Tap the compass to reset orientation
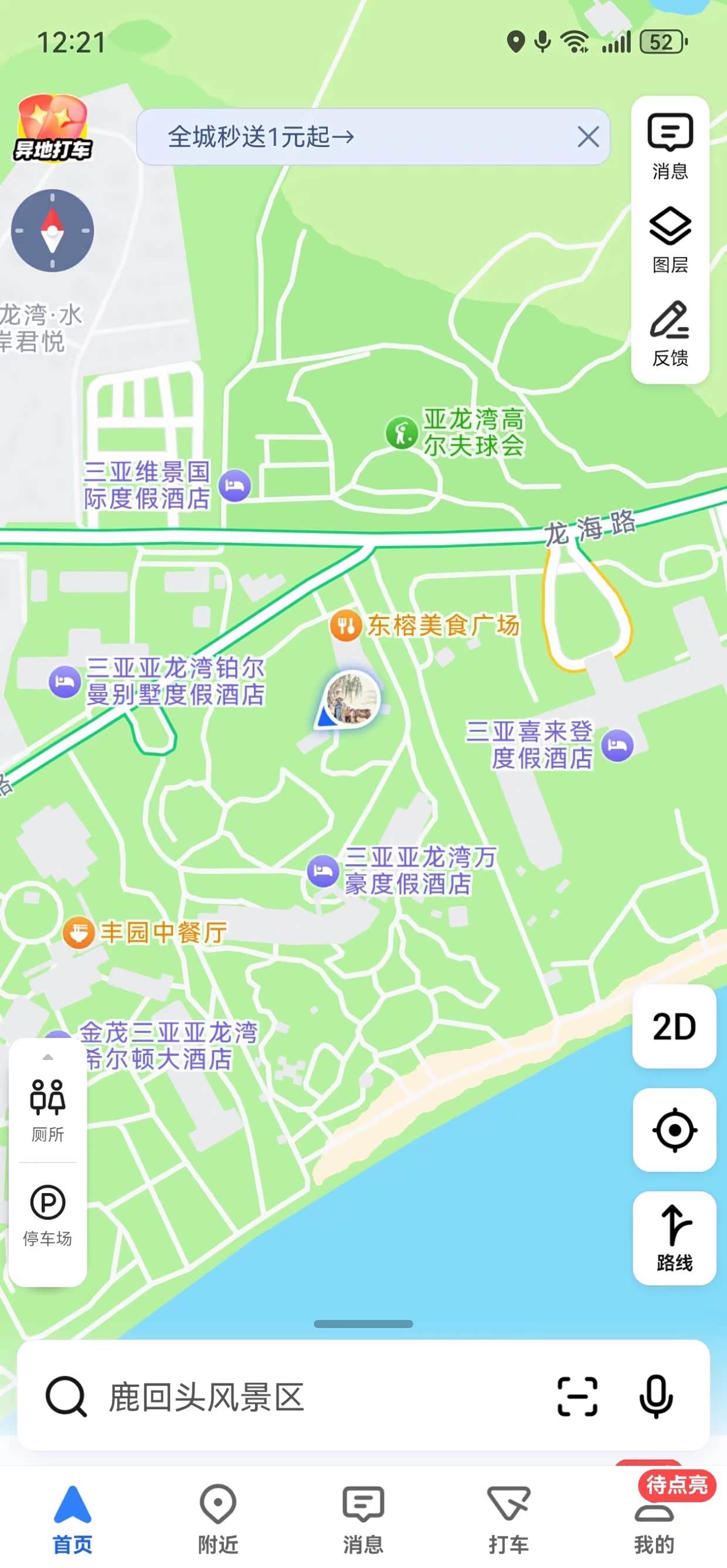The width and height of the screenshot is (727, 1568). pyautogui.click(x=52, y=231)
